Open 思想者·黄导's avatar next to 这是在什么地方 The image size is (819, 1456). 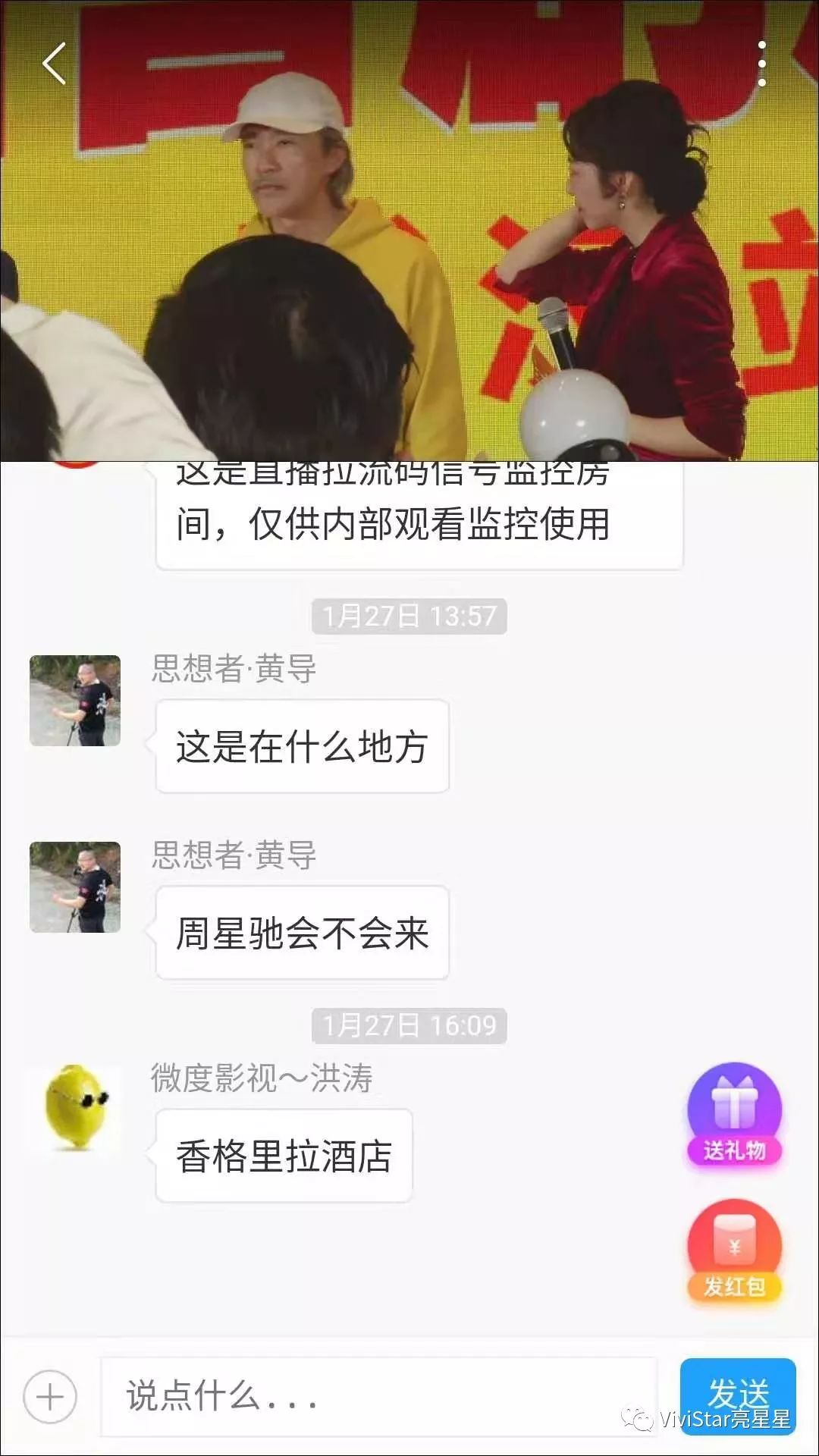pos(75,701)
